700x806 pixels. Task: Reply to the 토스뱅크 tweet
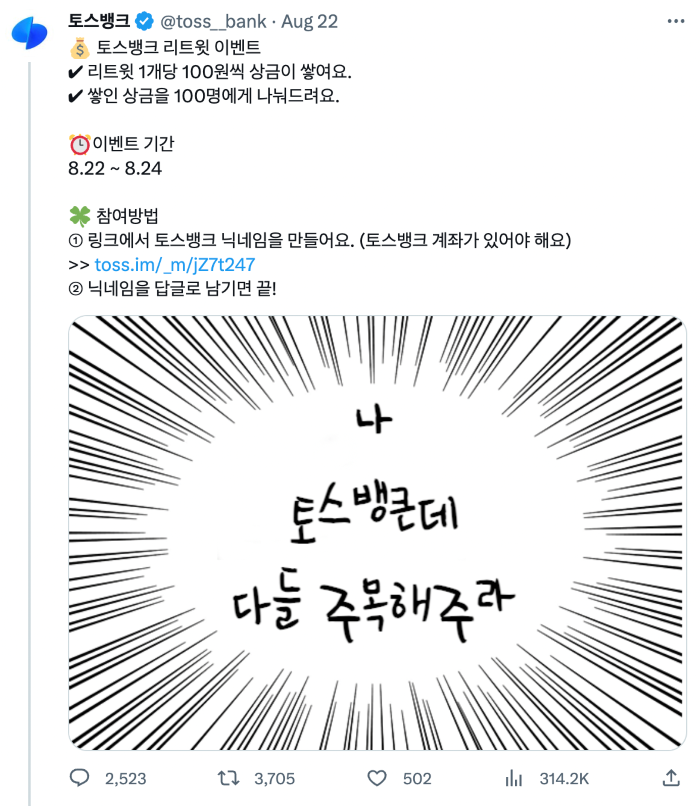81,778
